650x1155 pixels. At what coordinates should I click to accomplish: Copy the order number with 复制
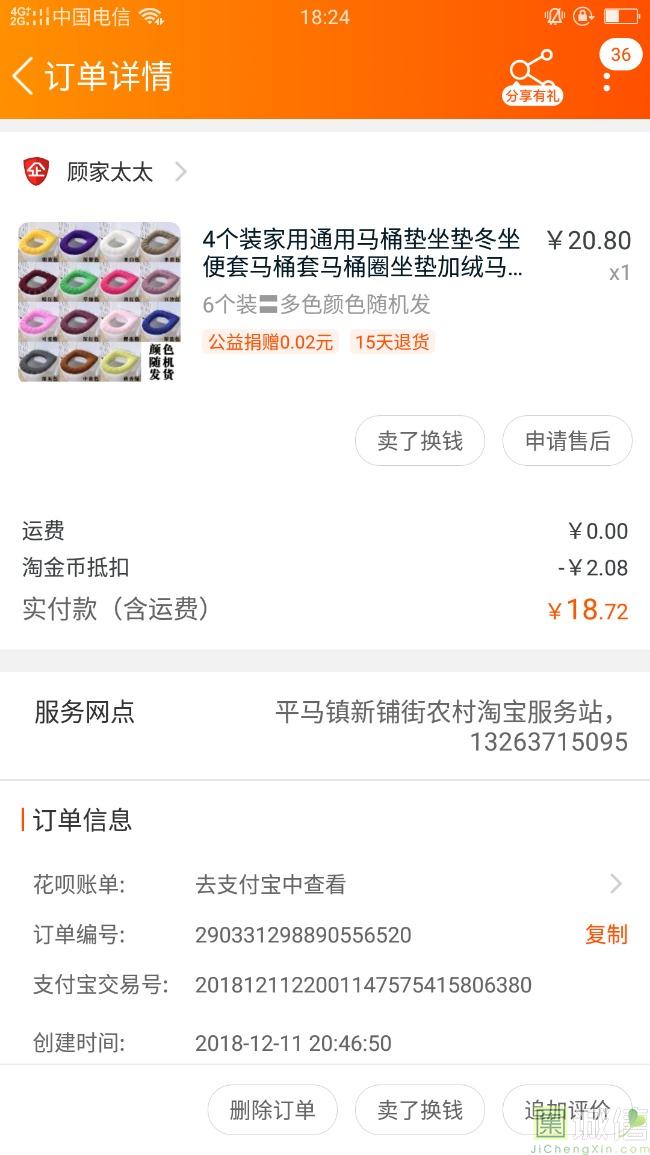[606, 934]
